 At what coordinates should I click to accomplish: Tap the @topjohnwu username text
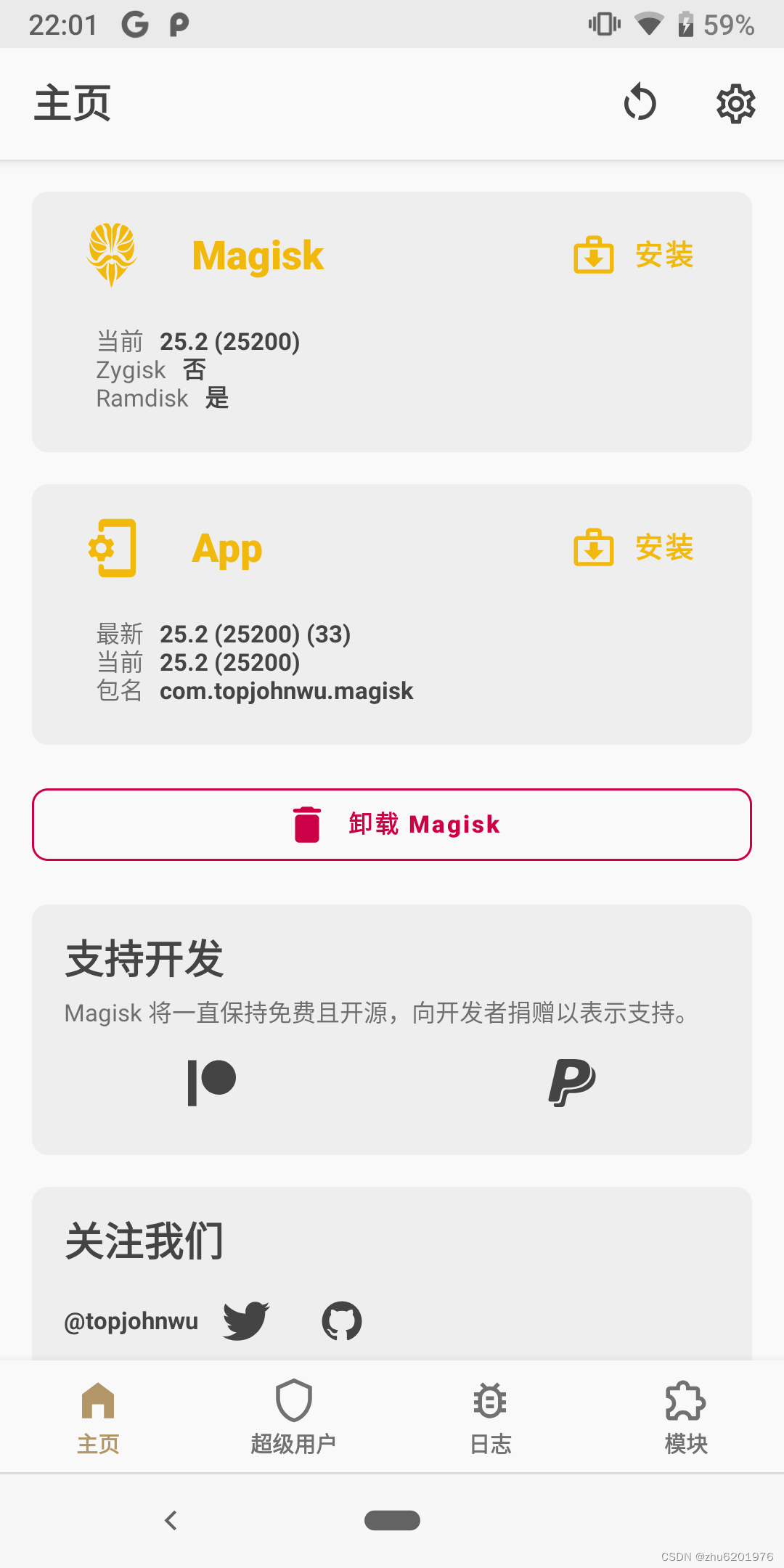[x=131, y=1321]
